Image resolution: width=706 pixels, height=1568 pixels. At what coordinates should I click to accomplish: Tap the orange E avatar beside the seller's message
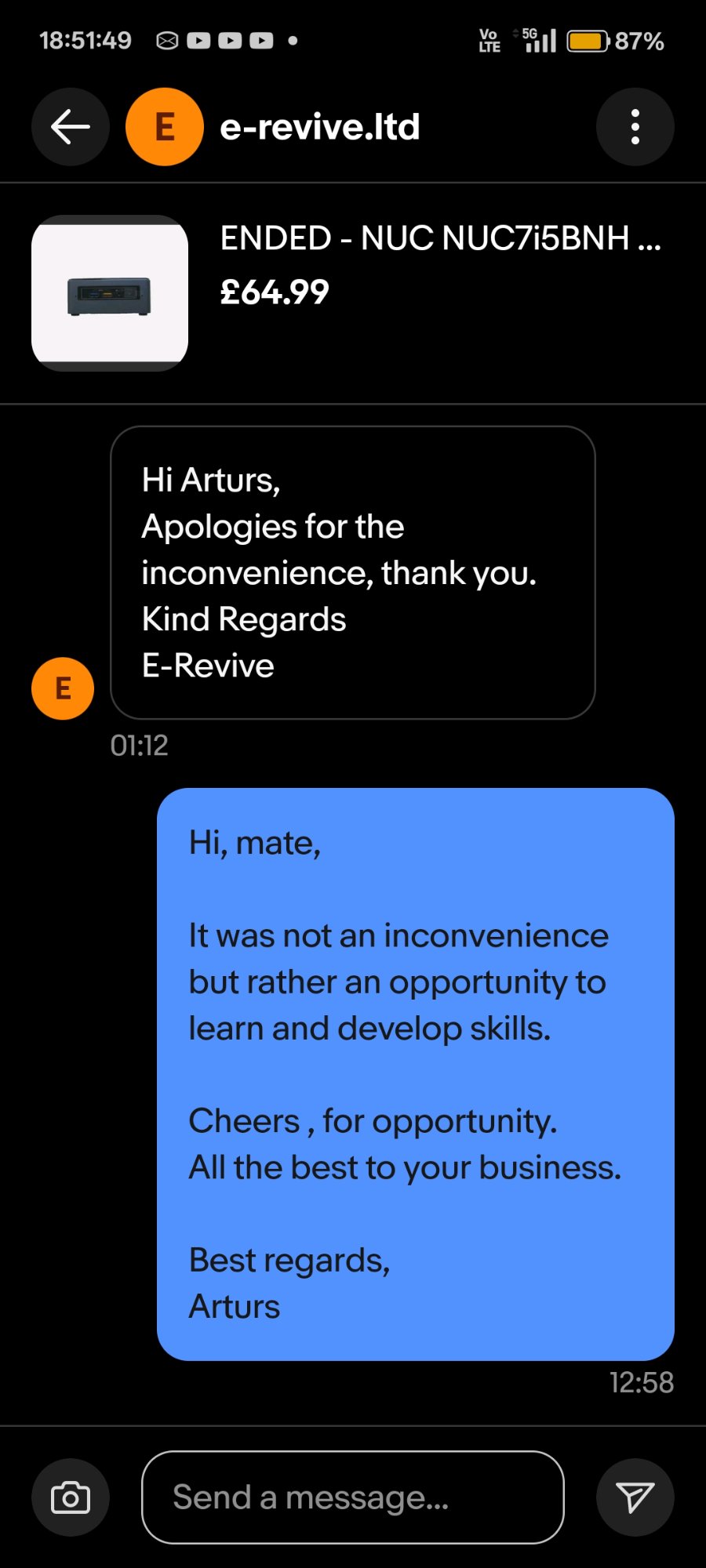[62, 688]
